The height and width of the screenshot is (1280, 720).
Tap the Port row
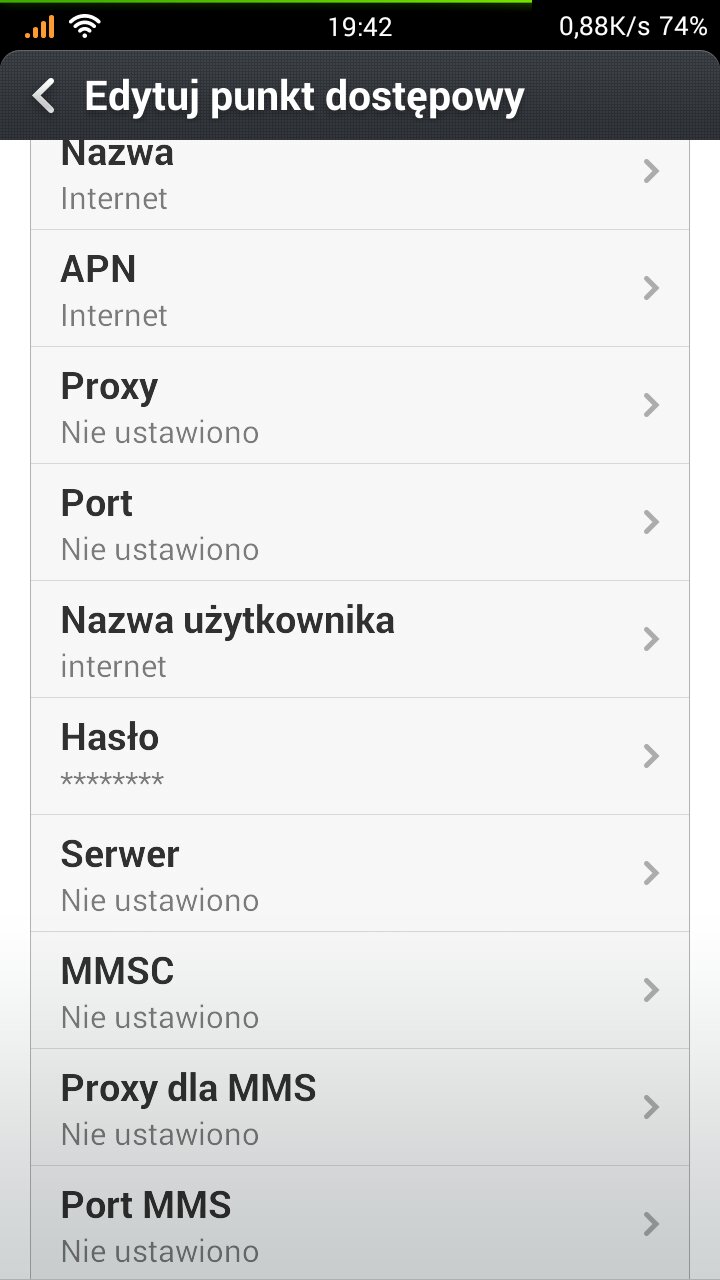pos(360,523)
